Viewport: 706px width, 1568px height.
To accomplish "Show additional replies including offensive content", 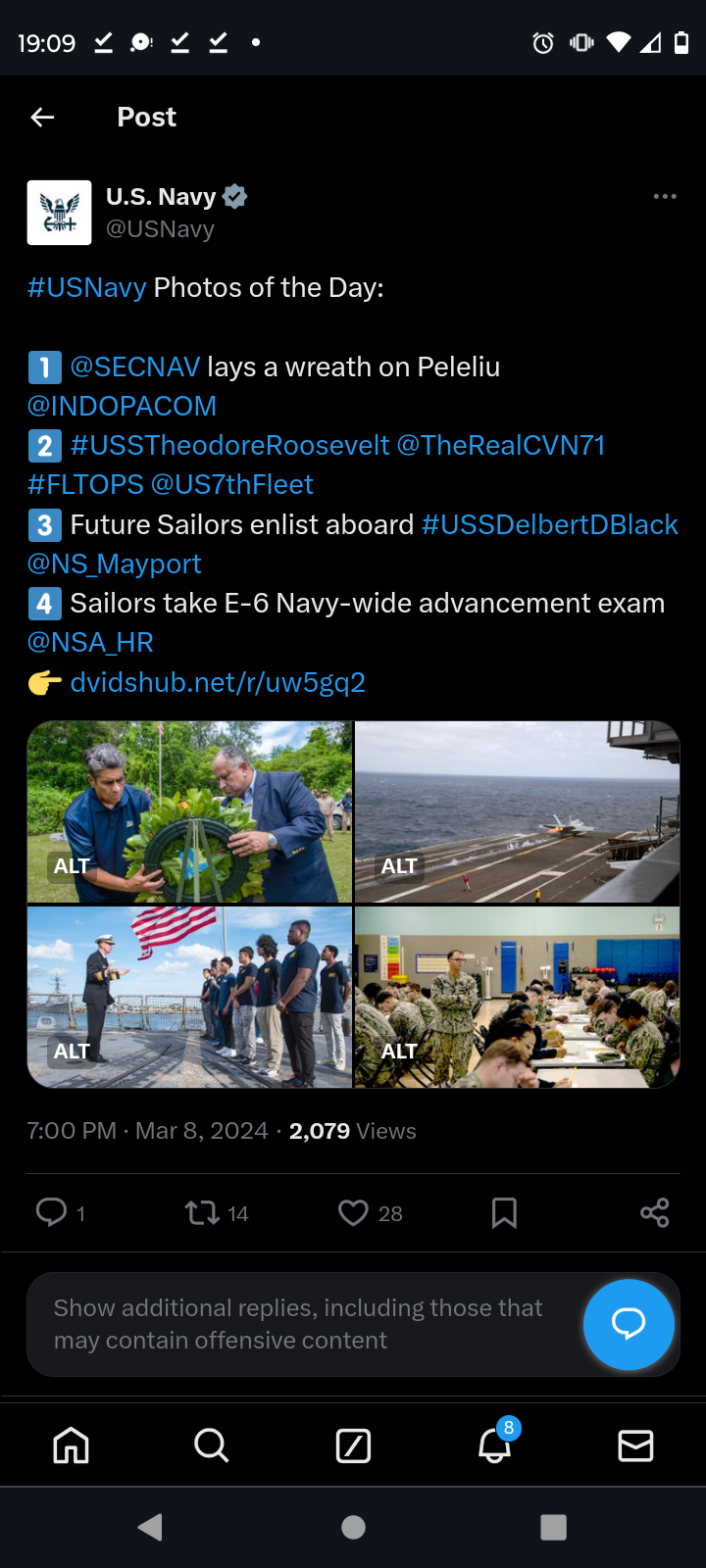I will tap(298, 1324).
